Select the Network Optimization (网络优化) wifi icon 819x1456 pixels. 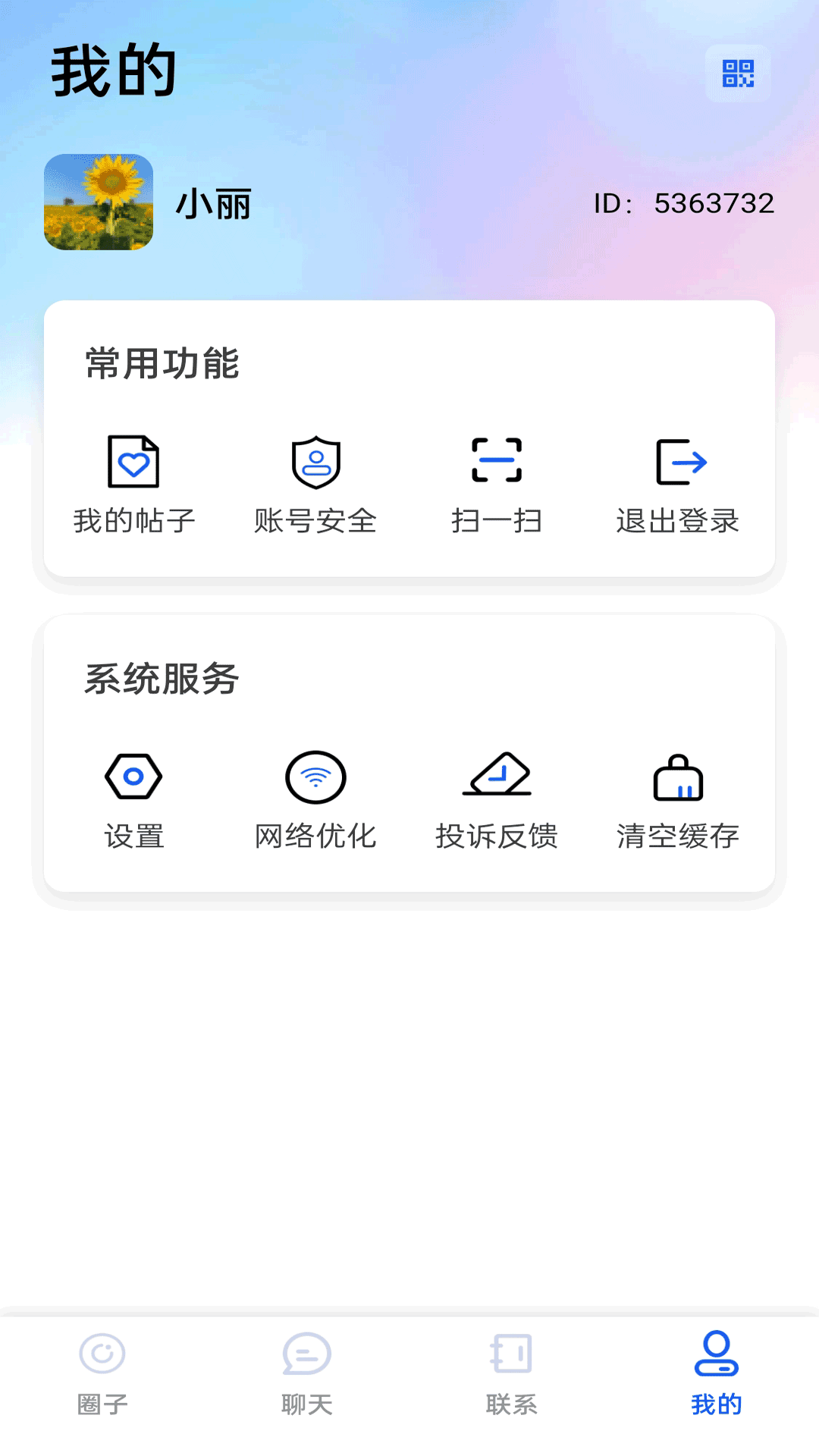315,776
